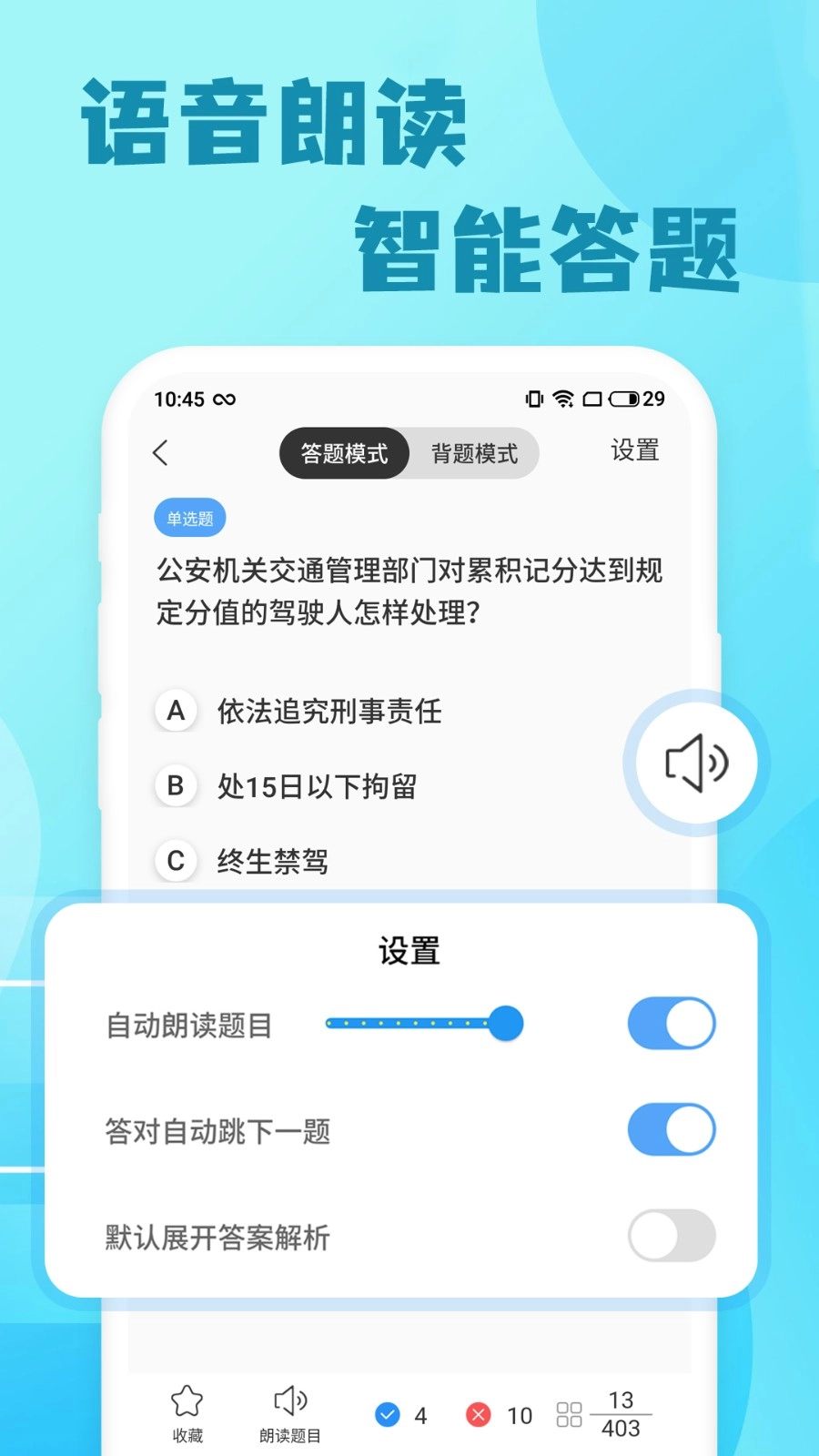Disable the 自动朗读题目 toggle
The image size is (819, 1456).
(671, 1023)
